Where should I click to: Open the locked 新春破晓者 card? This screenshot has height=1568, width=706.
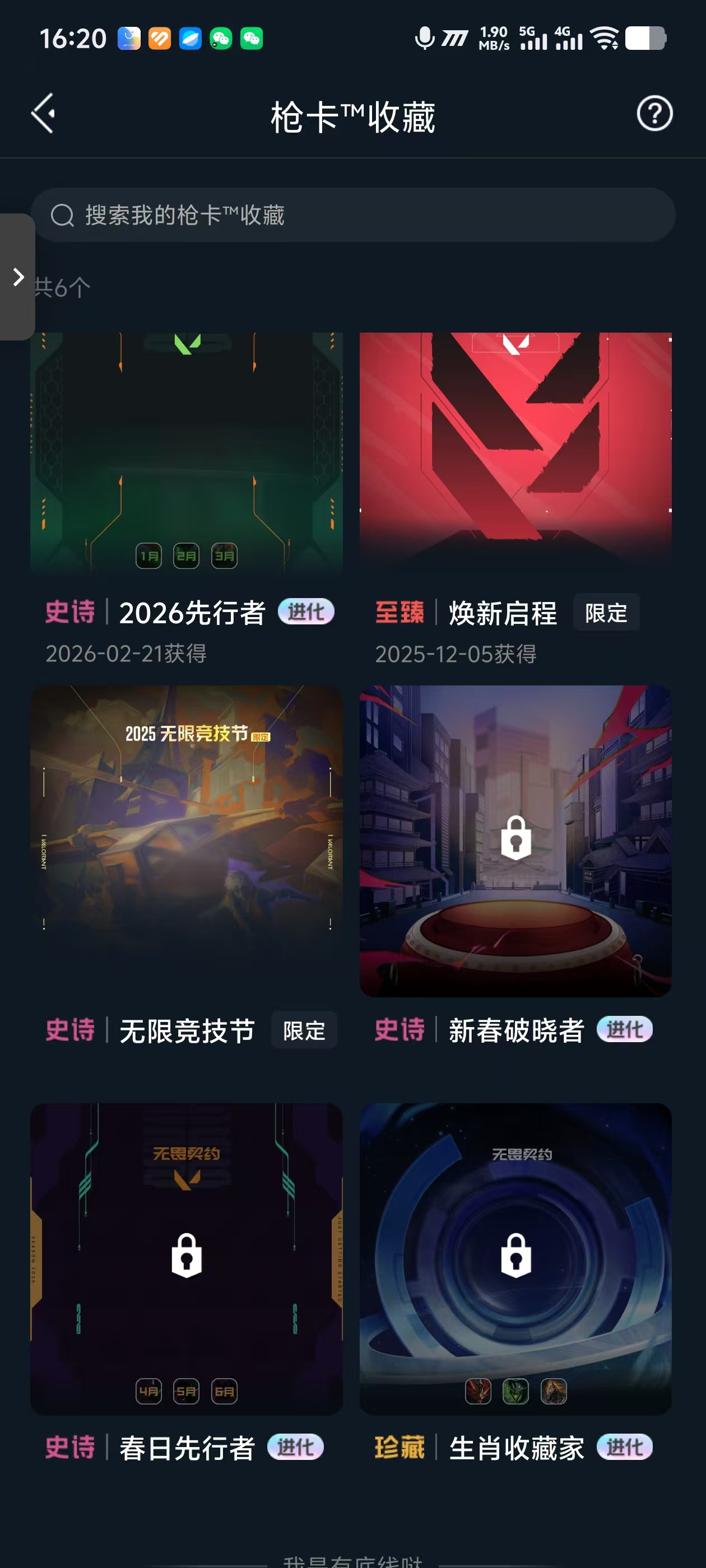point(515,840)
